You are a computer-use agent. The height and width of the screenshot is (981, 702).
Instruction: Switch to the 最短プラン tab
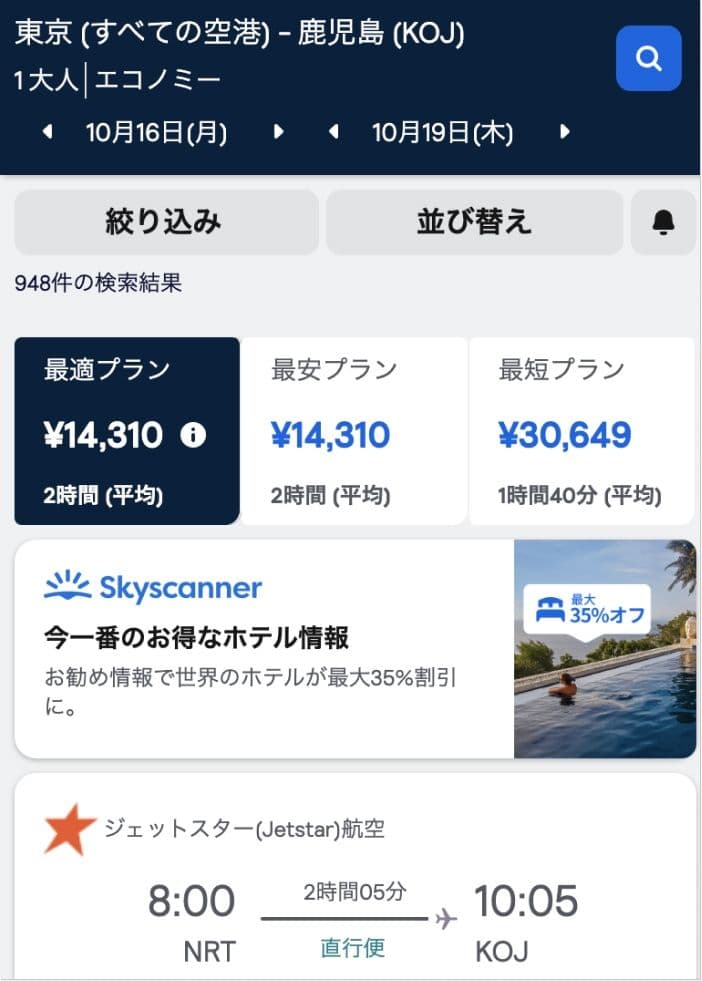[x=581, y=430]
